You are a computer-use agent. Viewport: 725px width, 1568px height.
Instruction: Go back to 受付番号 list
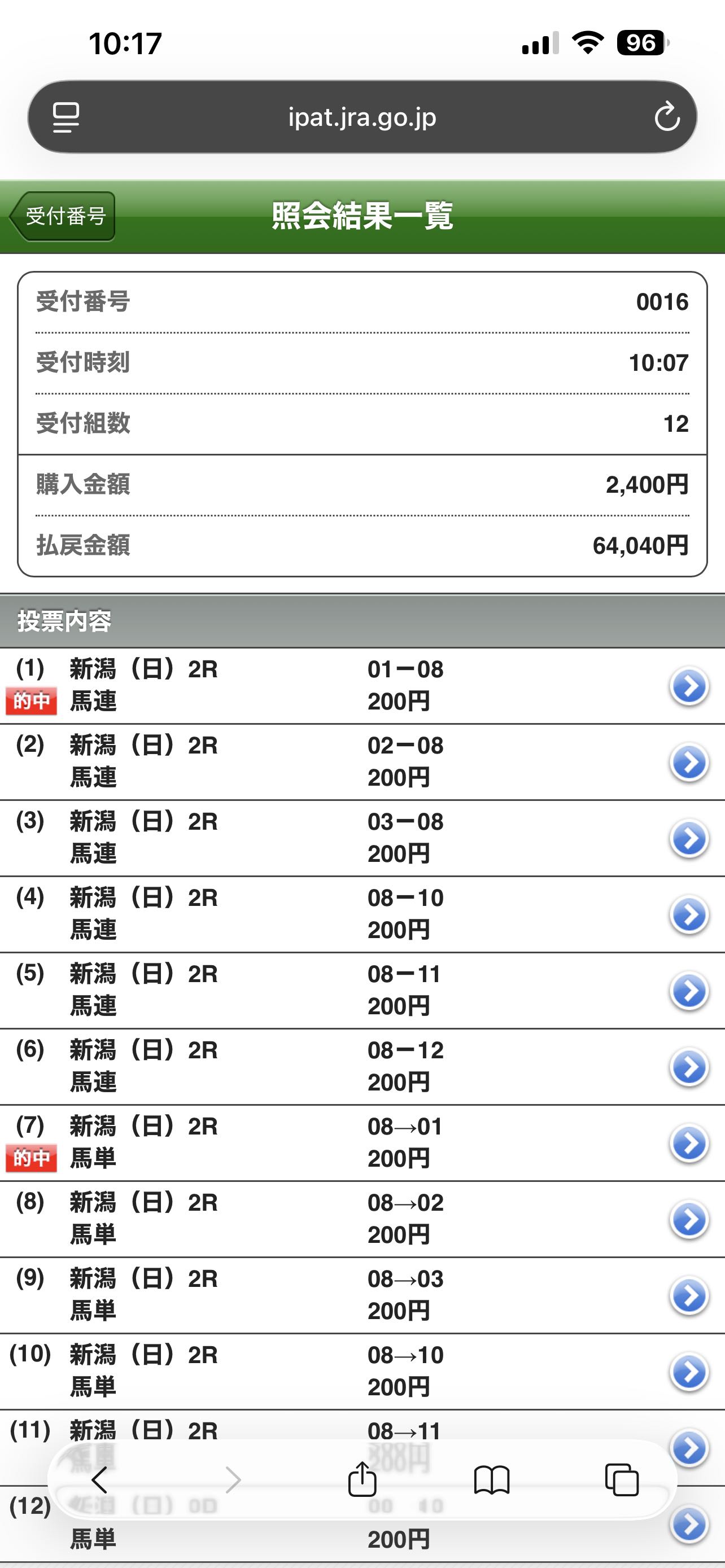(63, 216)
